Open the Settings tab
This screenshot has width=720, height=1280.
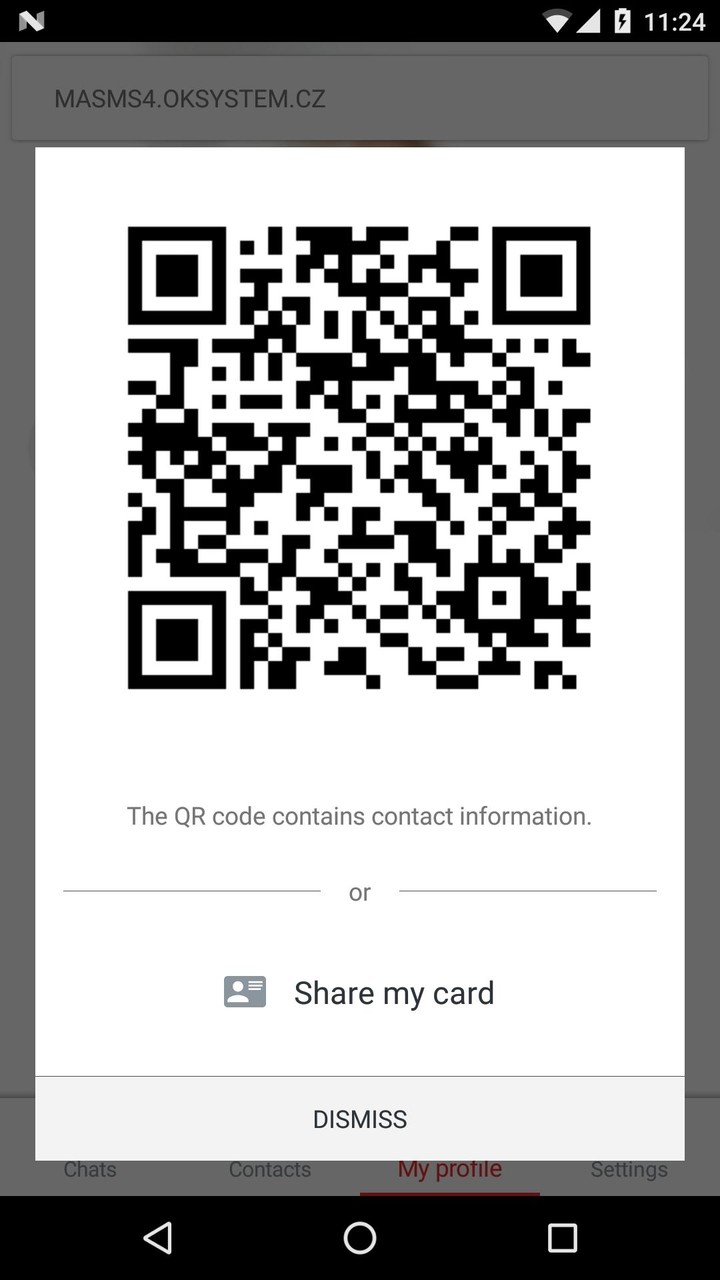point(628,1169)
